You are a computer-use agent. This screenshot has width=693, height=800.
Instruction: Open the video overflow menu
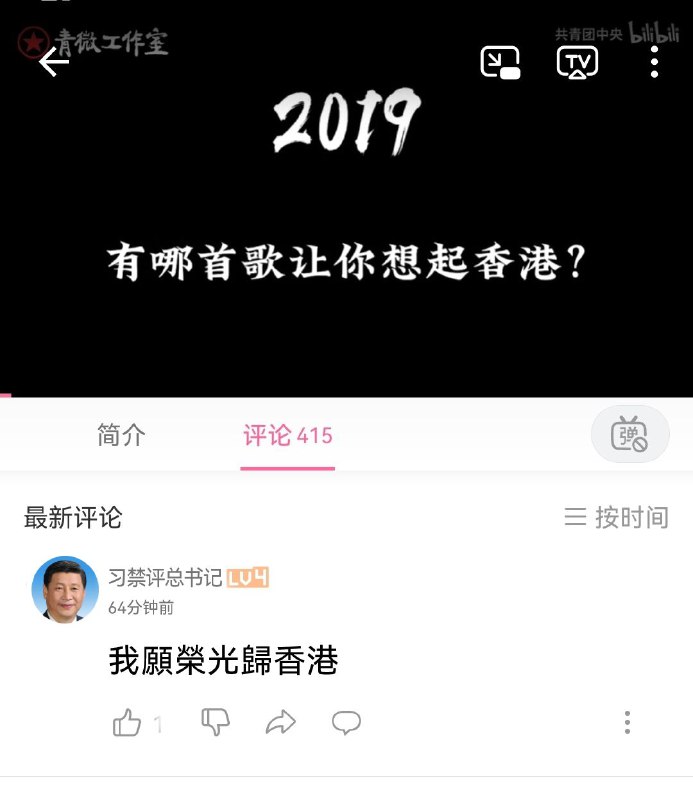(x=654, y=62)
